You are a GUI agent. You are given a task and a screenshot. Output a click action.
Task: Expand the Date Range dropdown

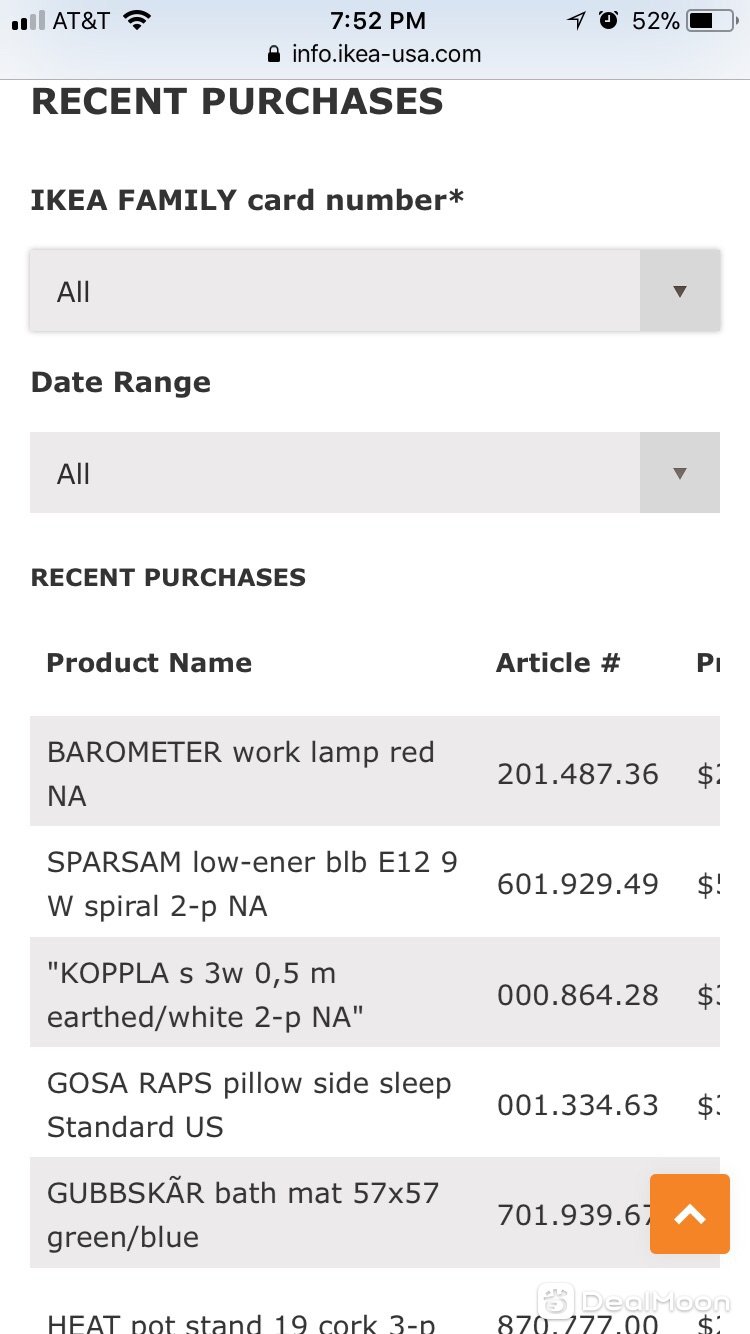pos(375,473)
